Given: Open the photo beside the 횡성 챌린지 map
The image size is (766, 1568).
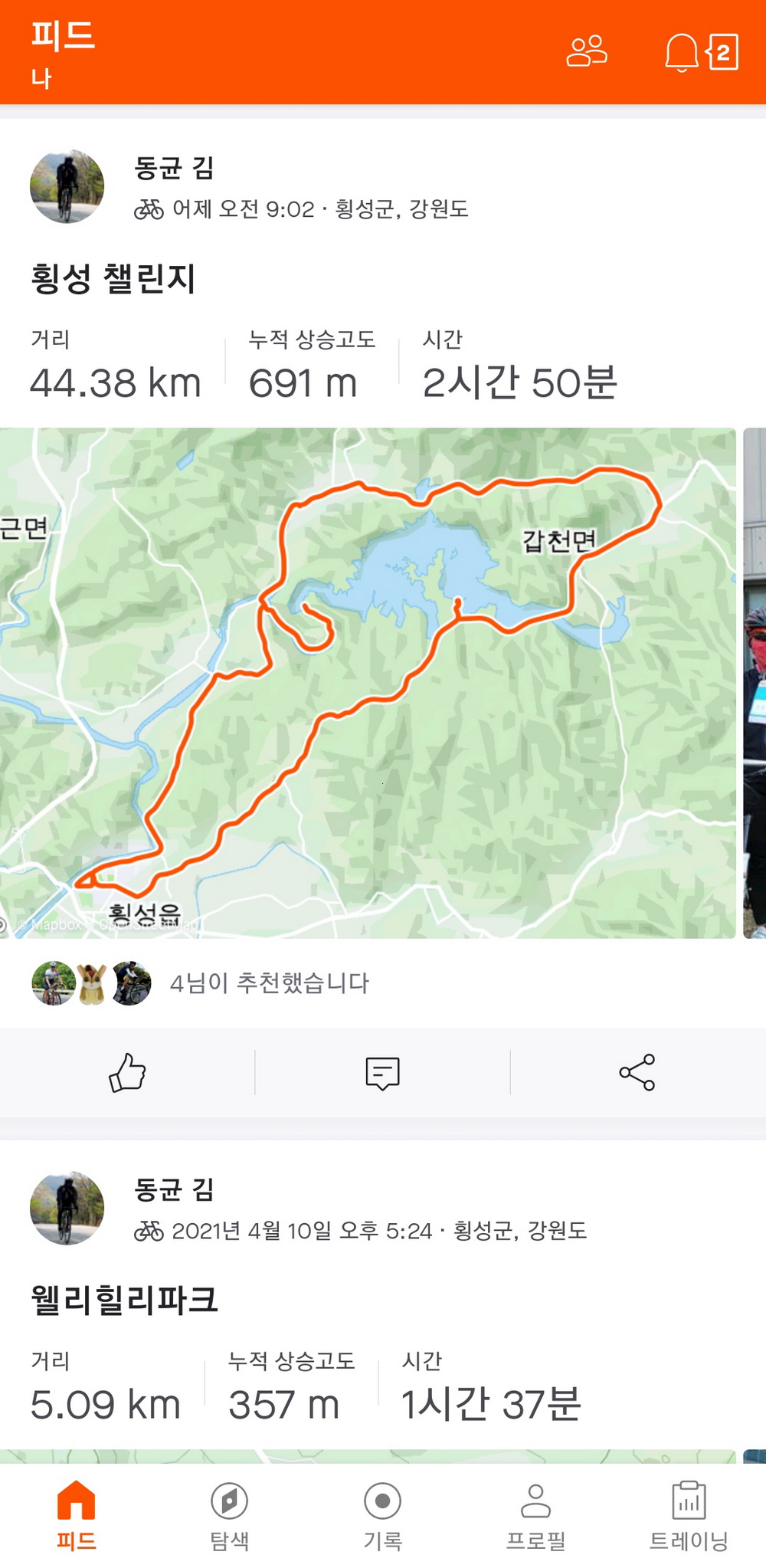Looking at the screenshot, I should 755,682.
